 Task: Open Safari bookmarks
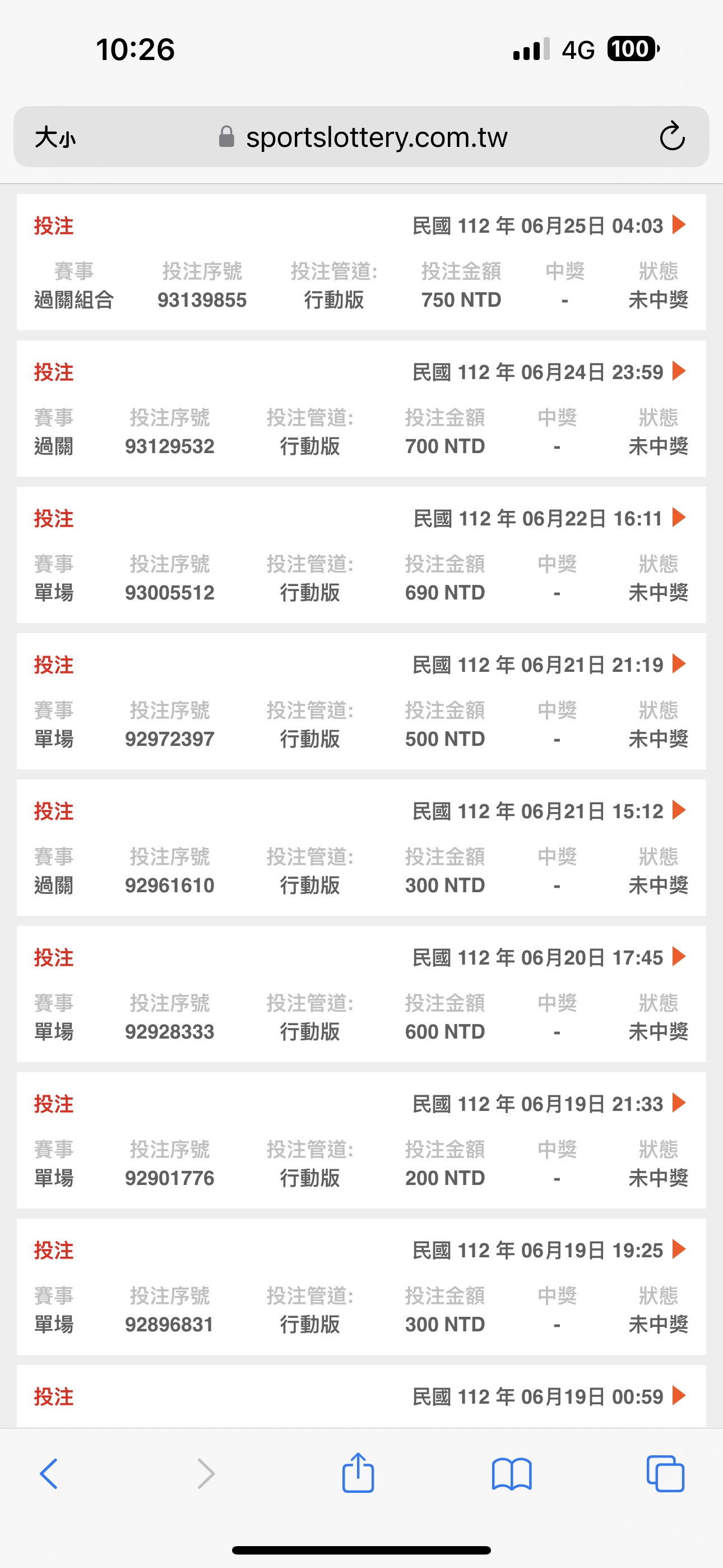[512, 1474]
